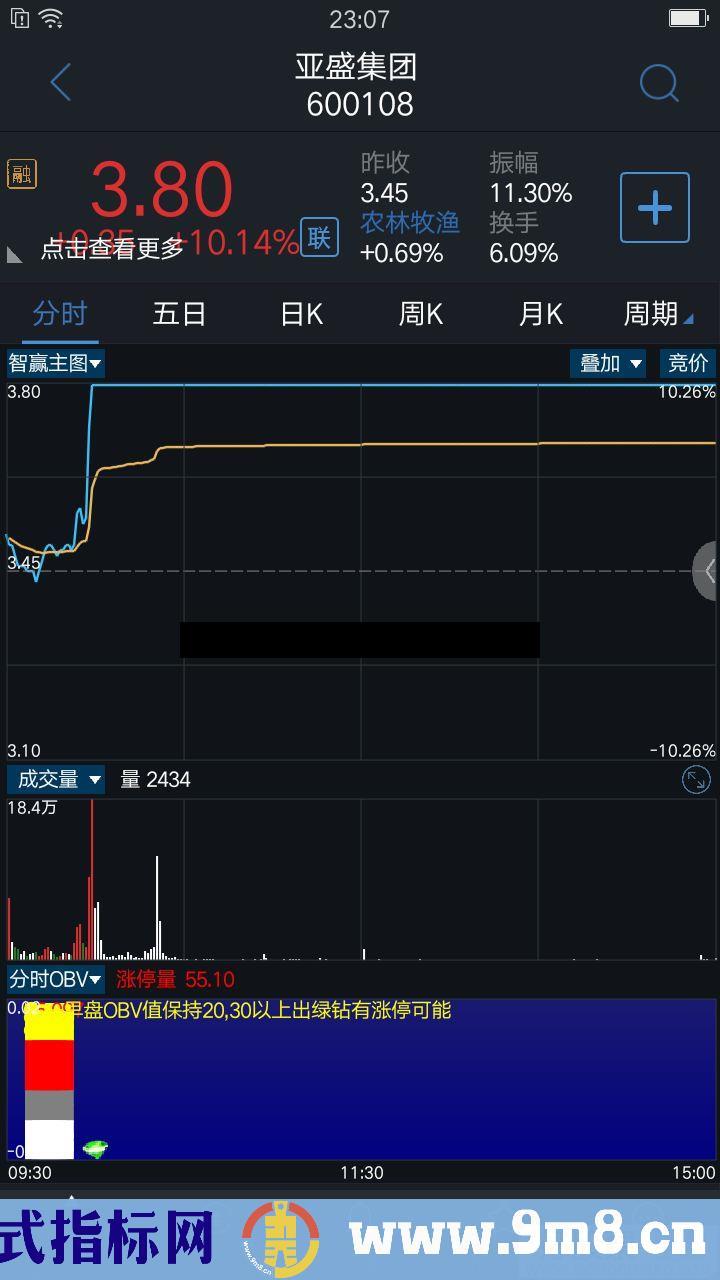Switch to the 日K daily candlestick tab

(x=299, y=314)
